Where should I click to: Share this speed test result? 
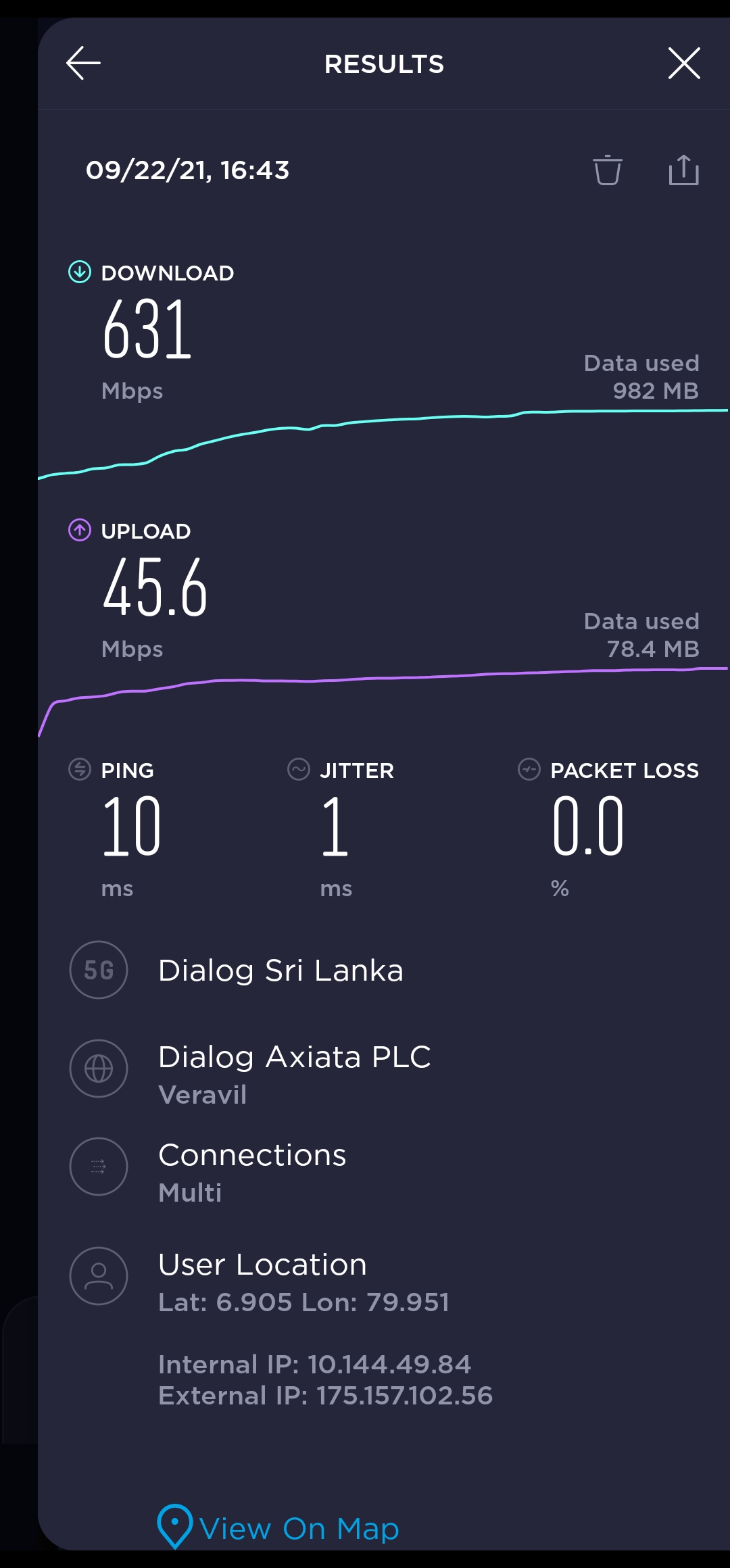click(683, 170)
